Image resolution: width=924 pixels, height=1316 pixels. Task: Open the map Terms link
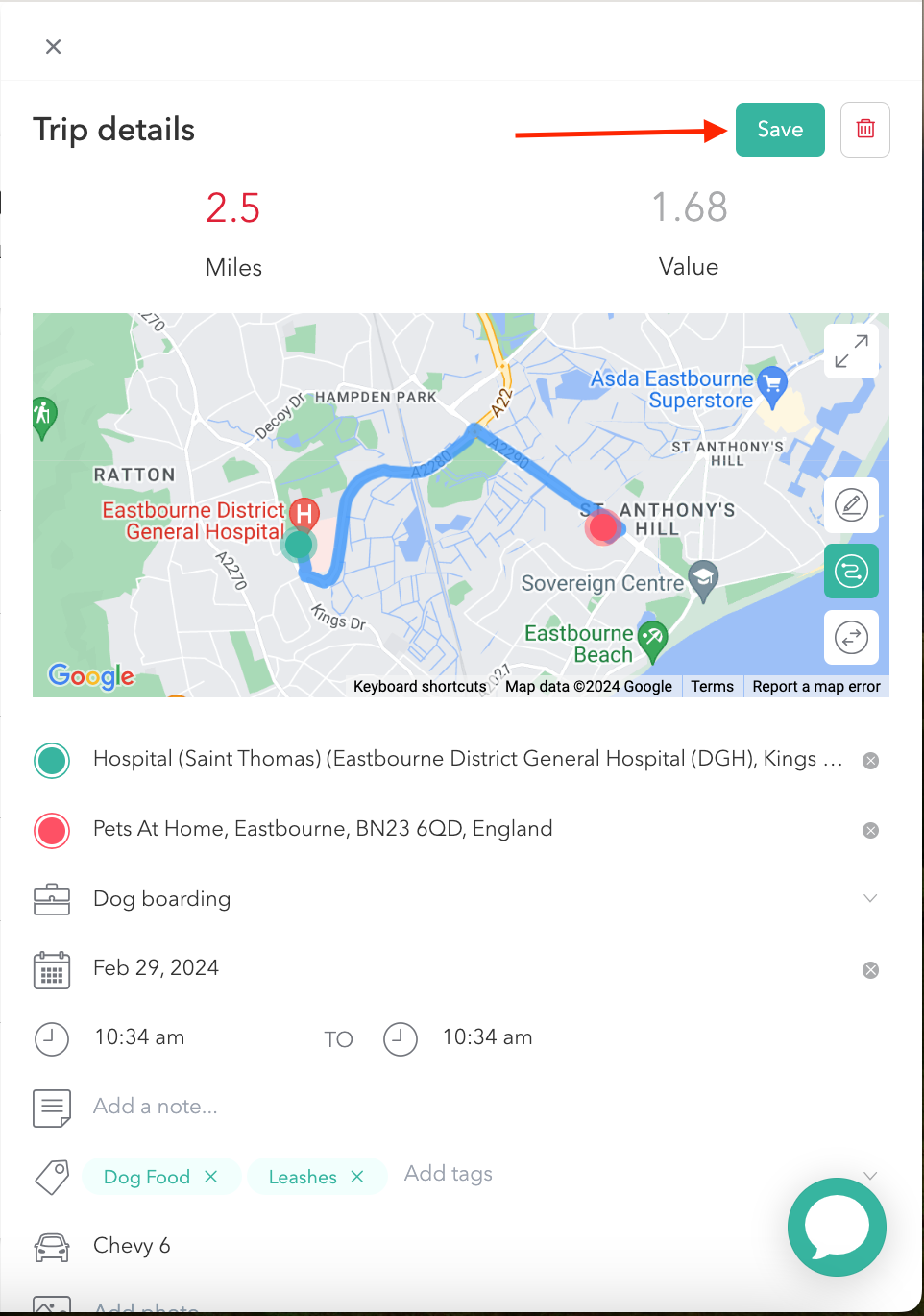point(712,686)
